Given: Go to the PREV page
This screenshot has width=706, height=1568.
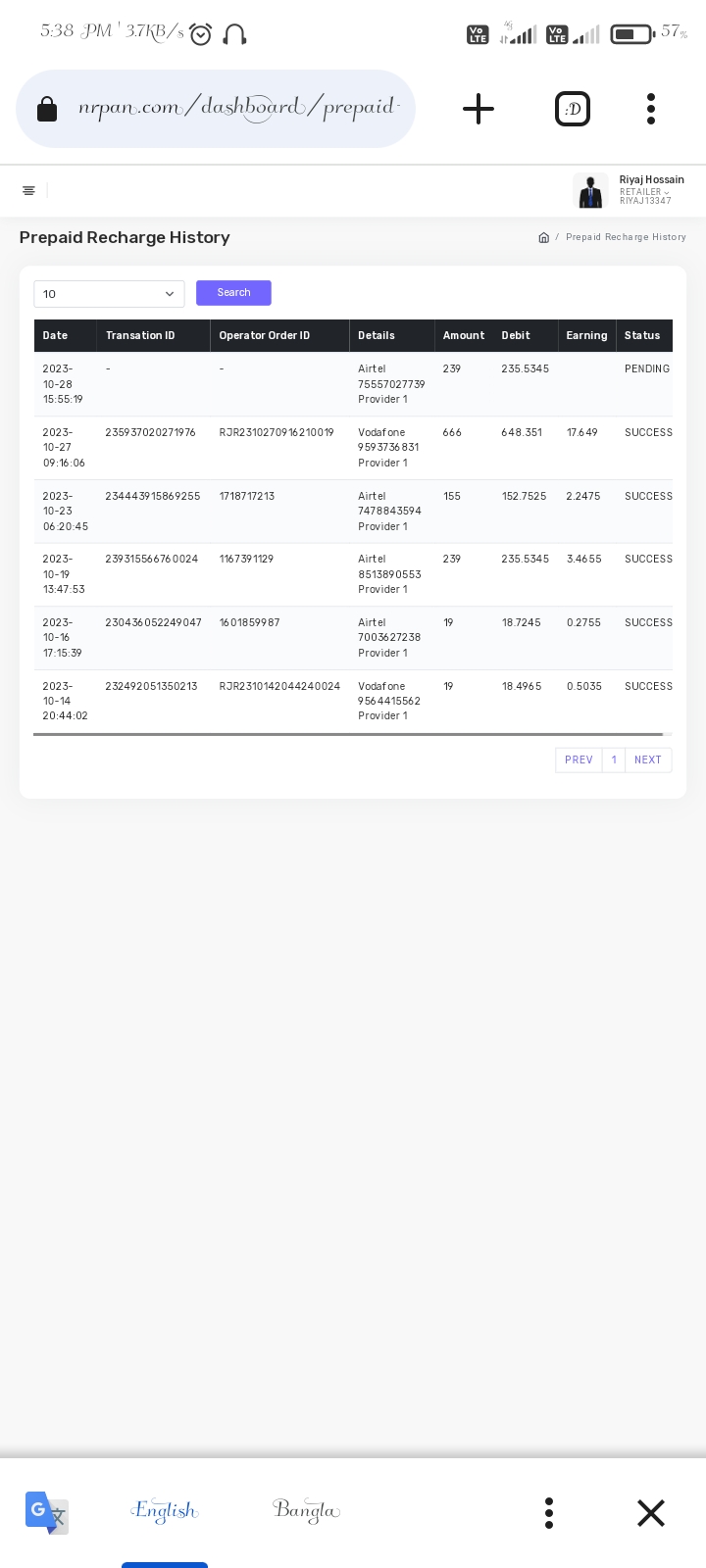Looking at the screenshot, I should click(x=579, y=760).
